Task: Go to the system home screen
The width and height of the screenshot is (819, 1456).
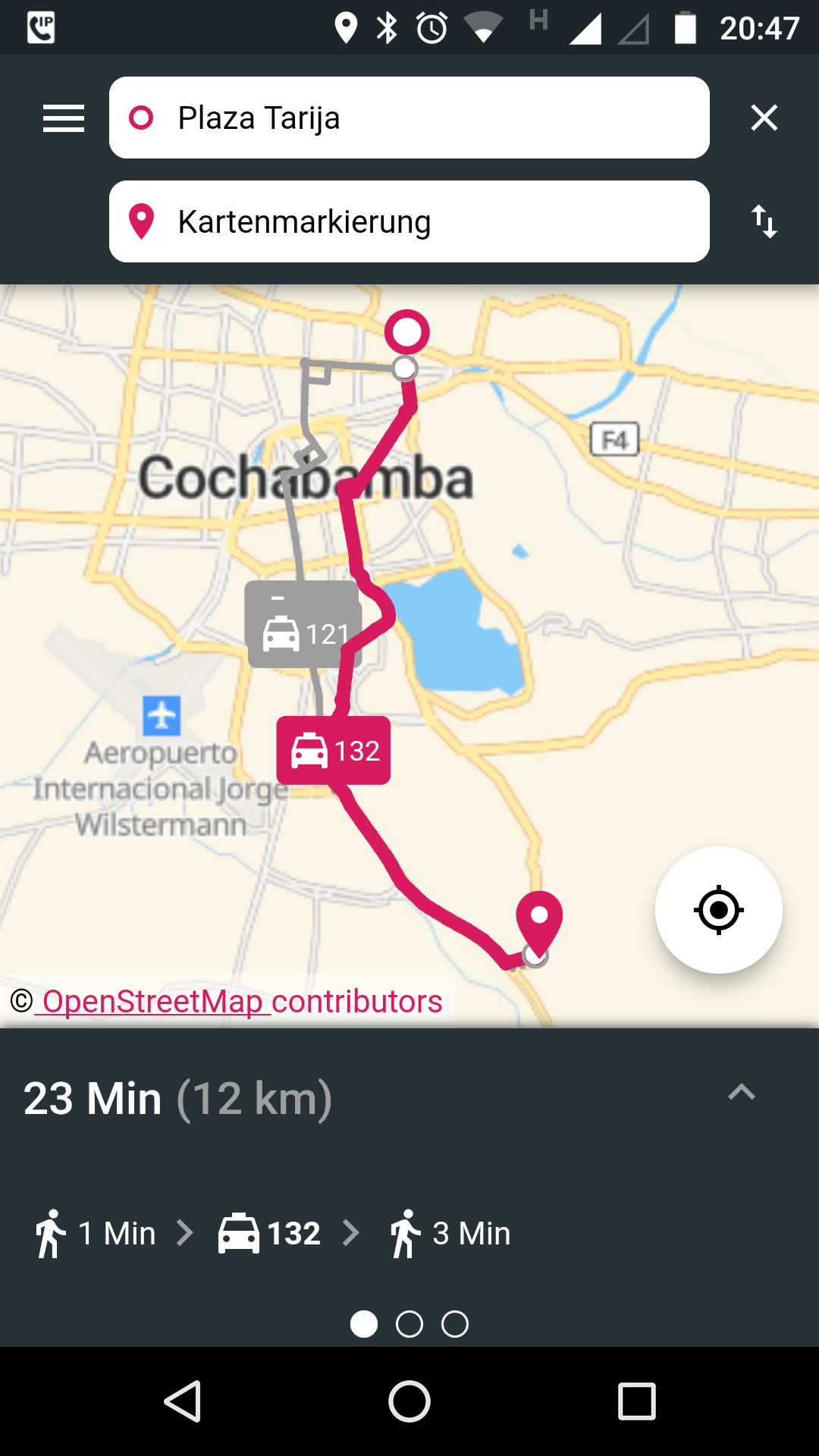Action: tap(409, 1401)
